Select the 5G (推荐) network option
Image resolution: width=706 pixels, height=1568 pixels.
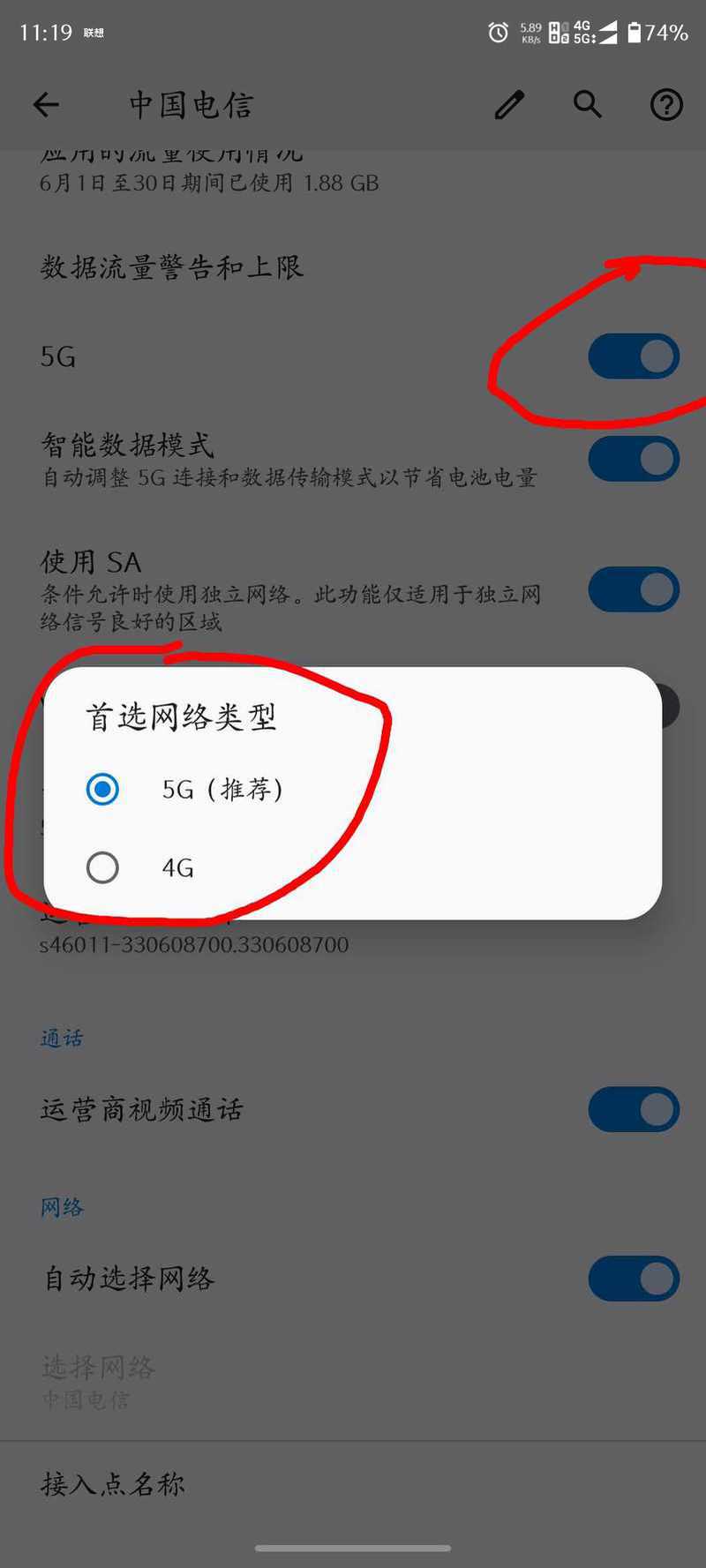click(353, 789)
